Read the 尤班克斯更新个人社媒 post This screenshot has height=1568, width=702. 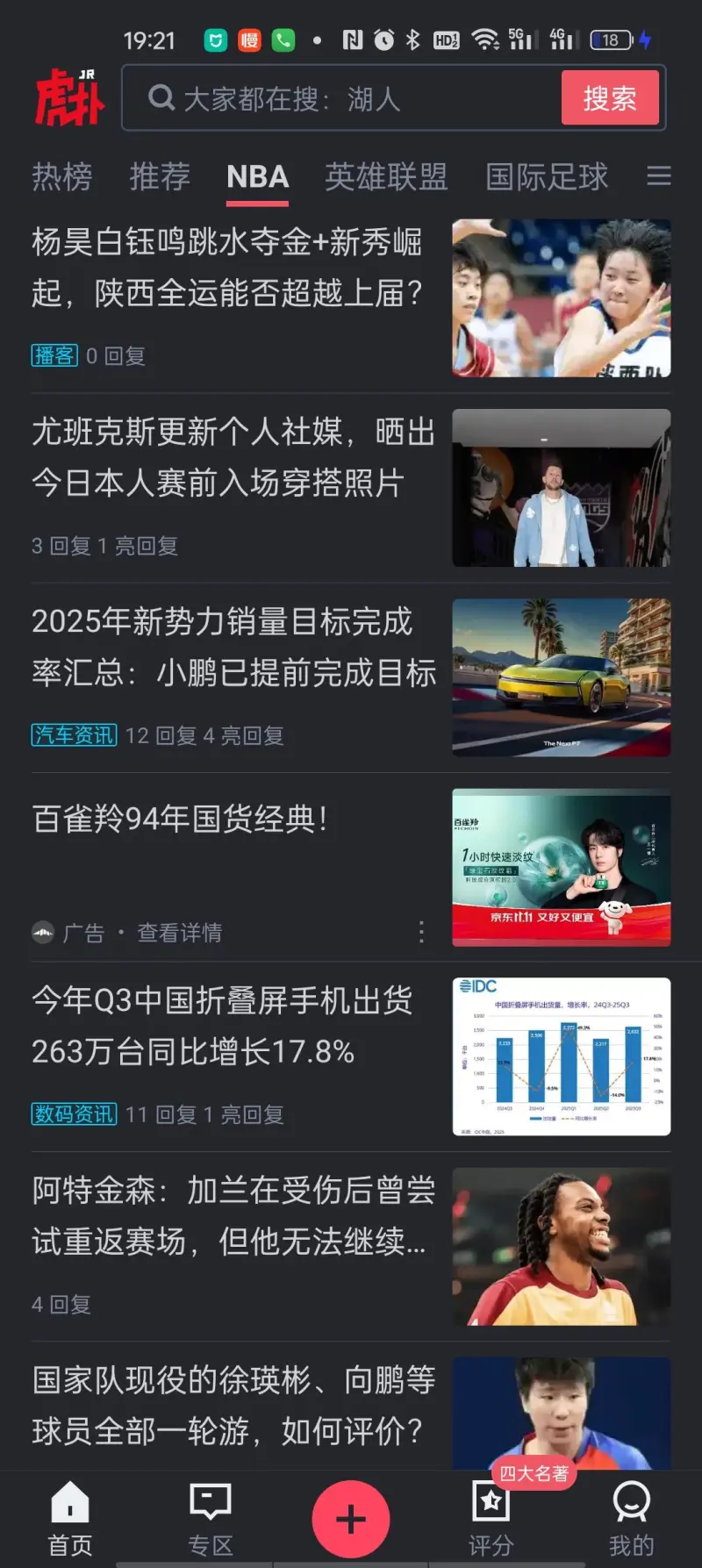[x=233, y=458]
